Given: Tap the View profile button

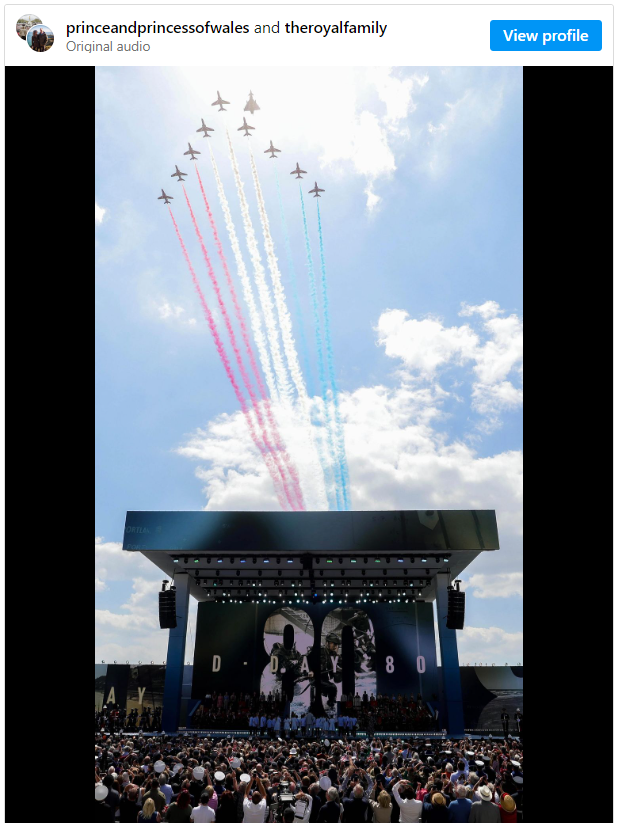Looking at the screenshot, I should pos(545,36).
